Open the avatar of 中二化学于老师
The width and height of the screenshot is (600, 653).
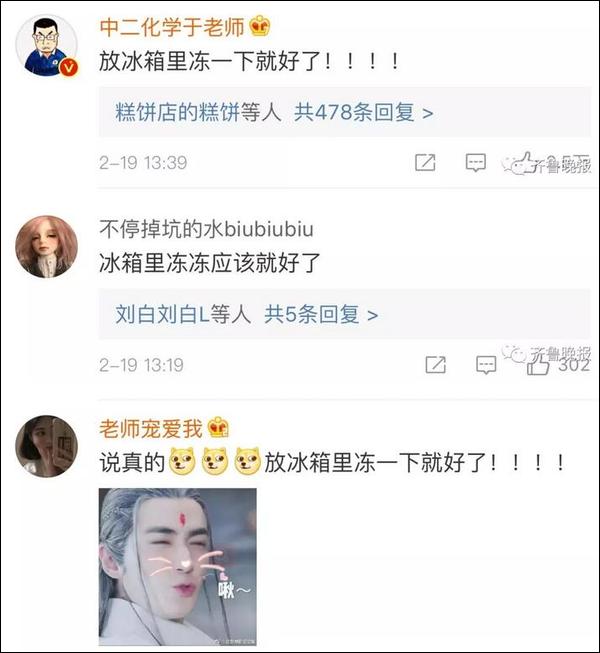47,46
